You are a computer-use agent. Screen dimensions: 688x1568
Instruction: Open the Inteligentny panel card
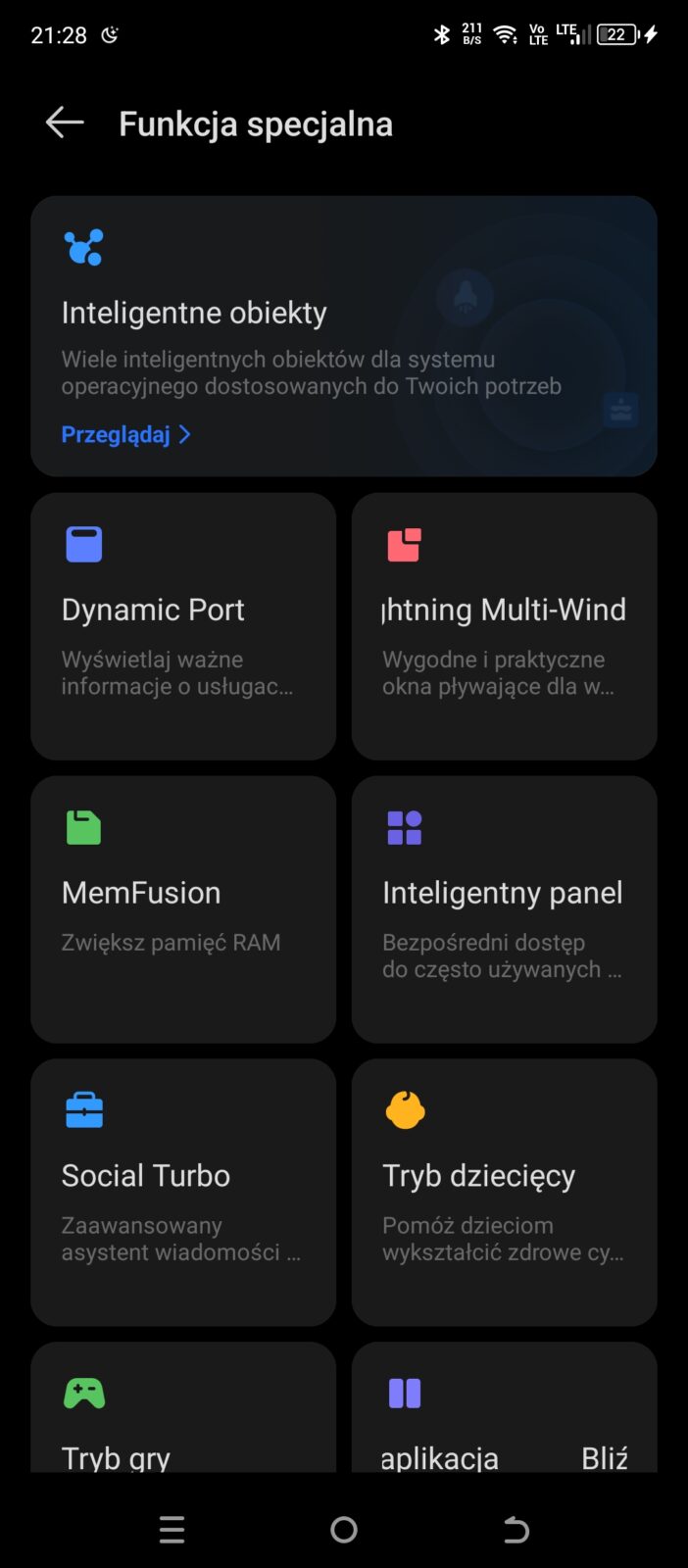504,909
